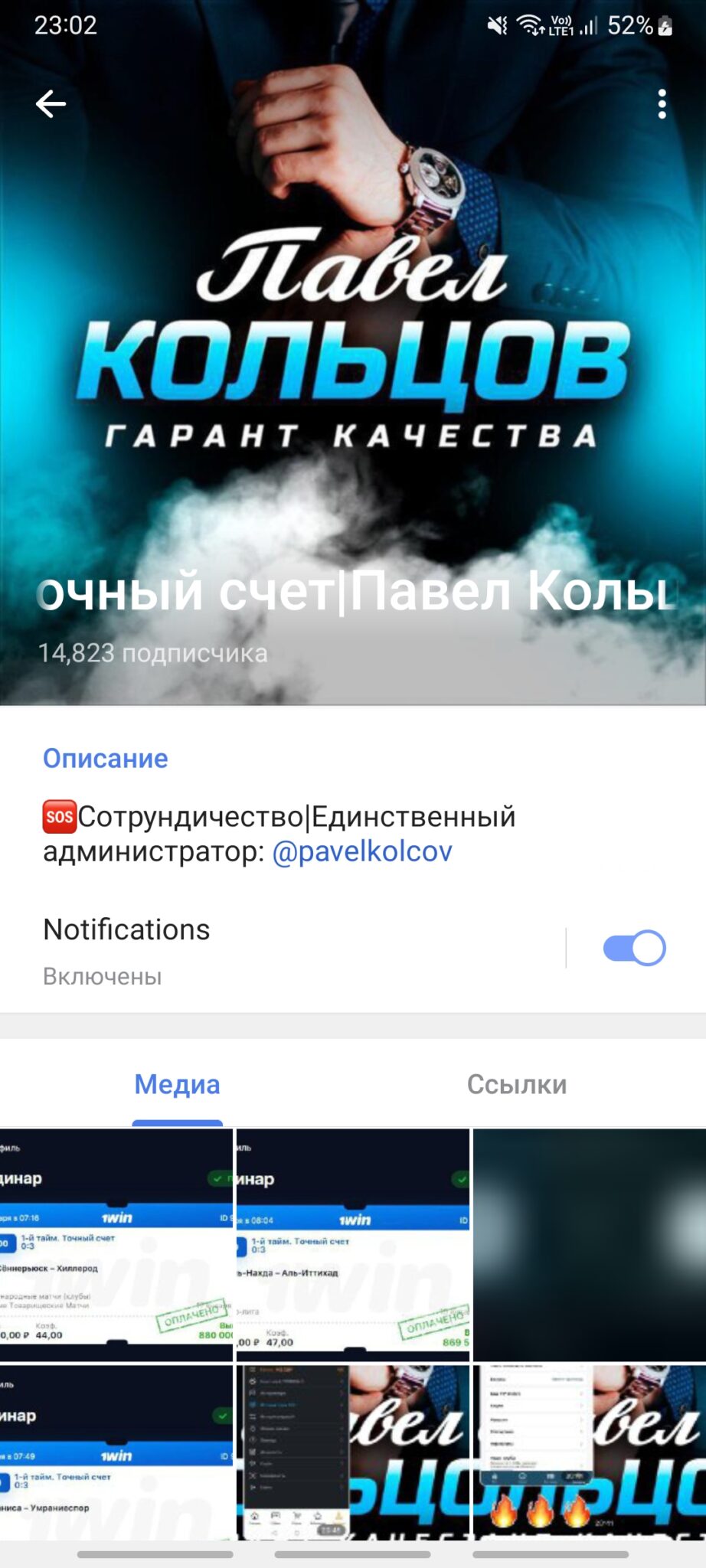Switch to the Ссылки tab
This screenshot has width=706, height=1568.
coord(517,1084)
